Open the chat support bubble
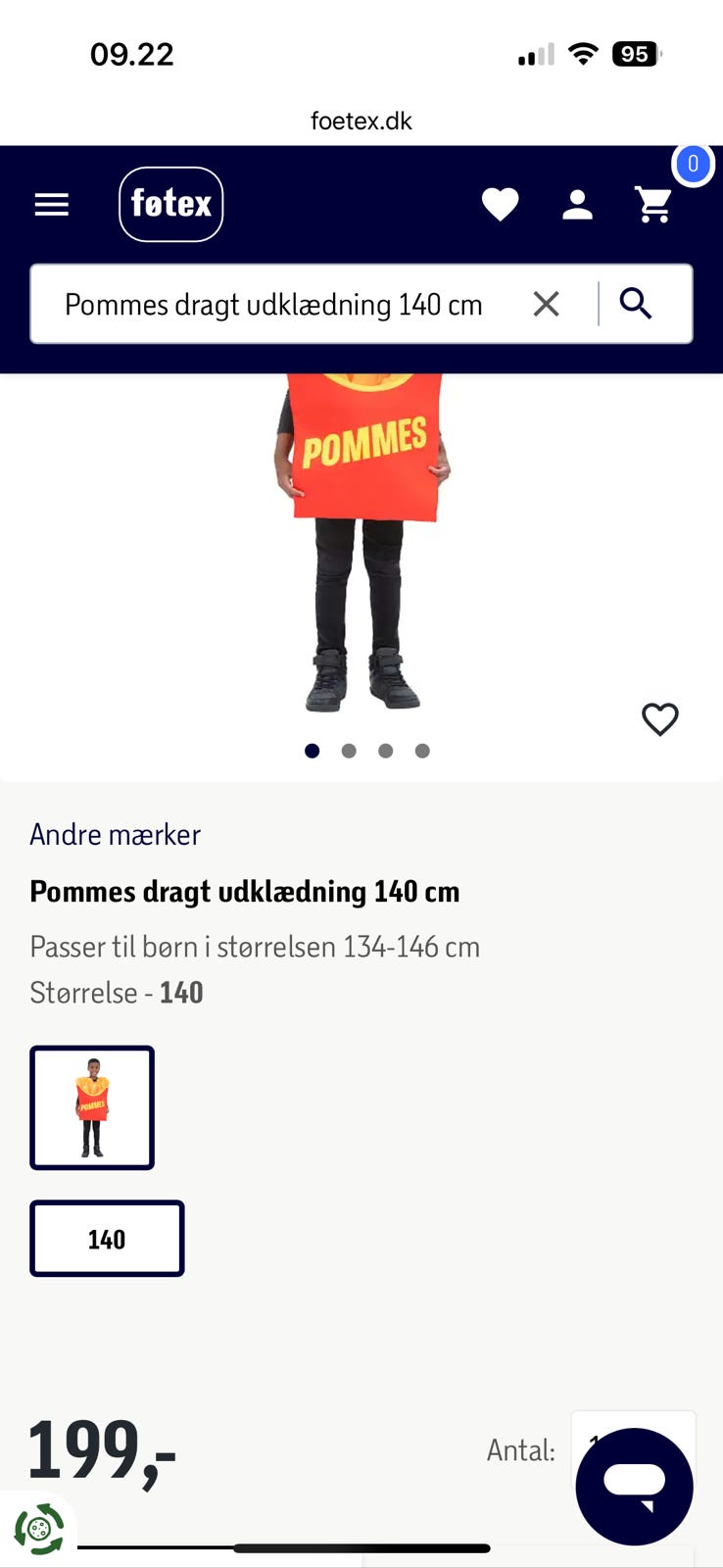The height and width of the screenshot is (1568, 723). [x=634, y=1486]
